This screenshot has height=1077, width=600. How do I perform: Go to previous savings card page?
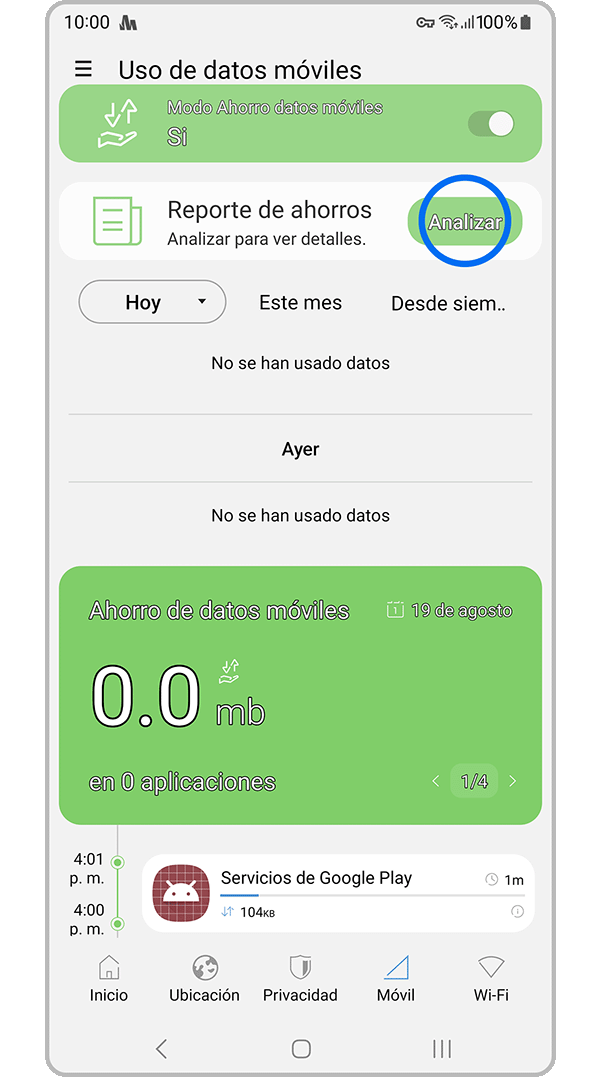click(x=435, y=781)
